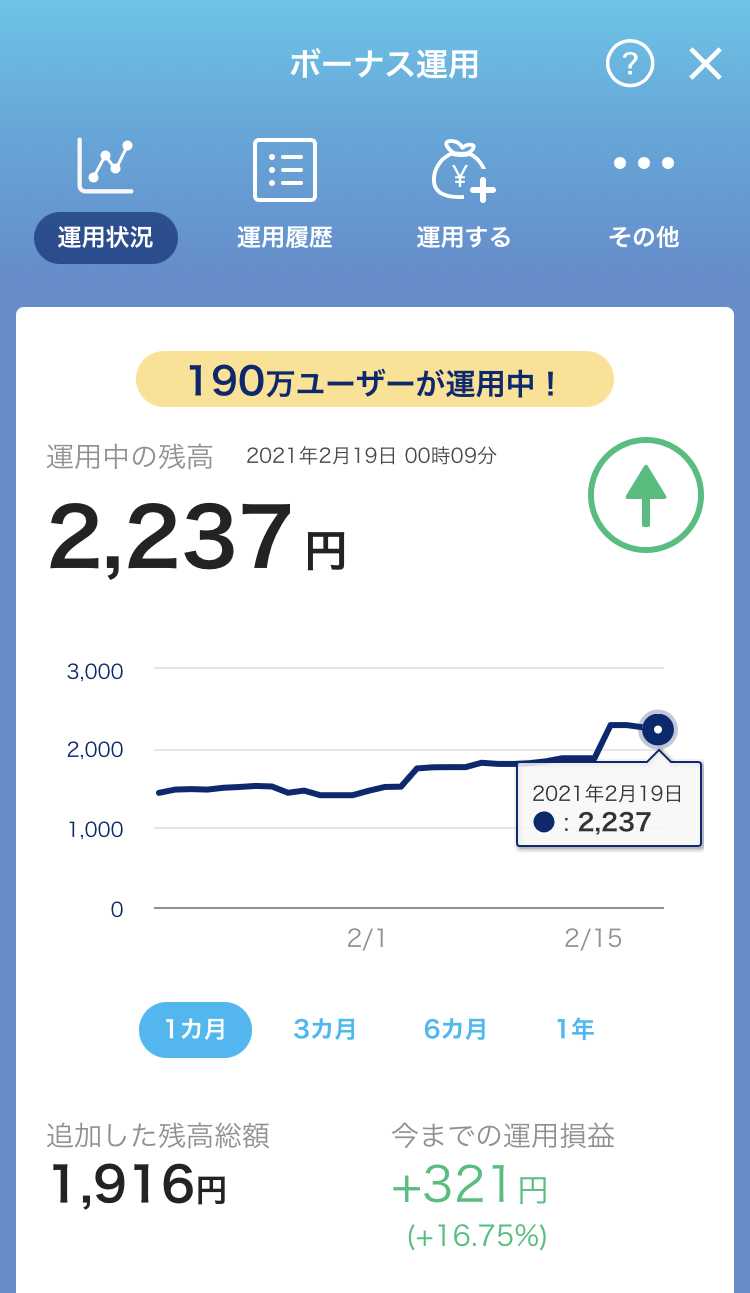Screen dimensions: 750x1293
Task: Select the 1カ月 chart range
Action: [x=195, y=1029]
